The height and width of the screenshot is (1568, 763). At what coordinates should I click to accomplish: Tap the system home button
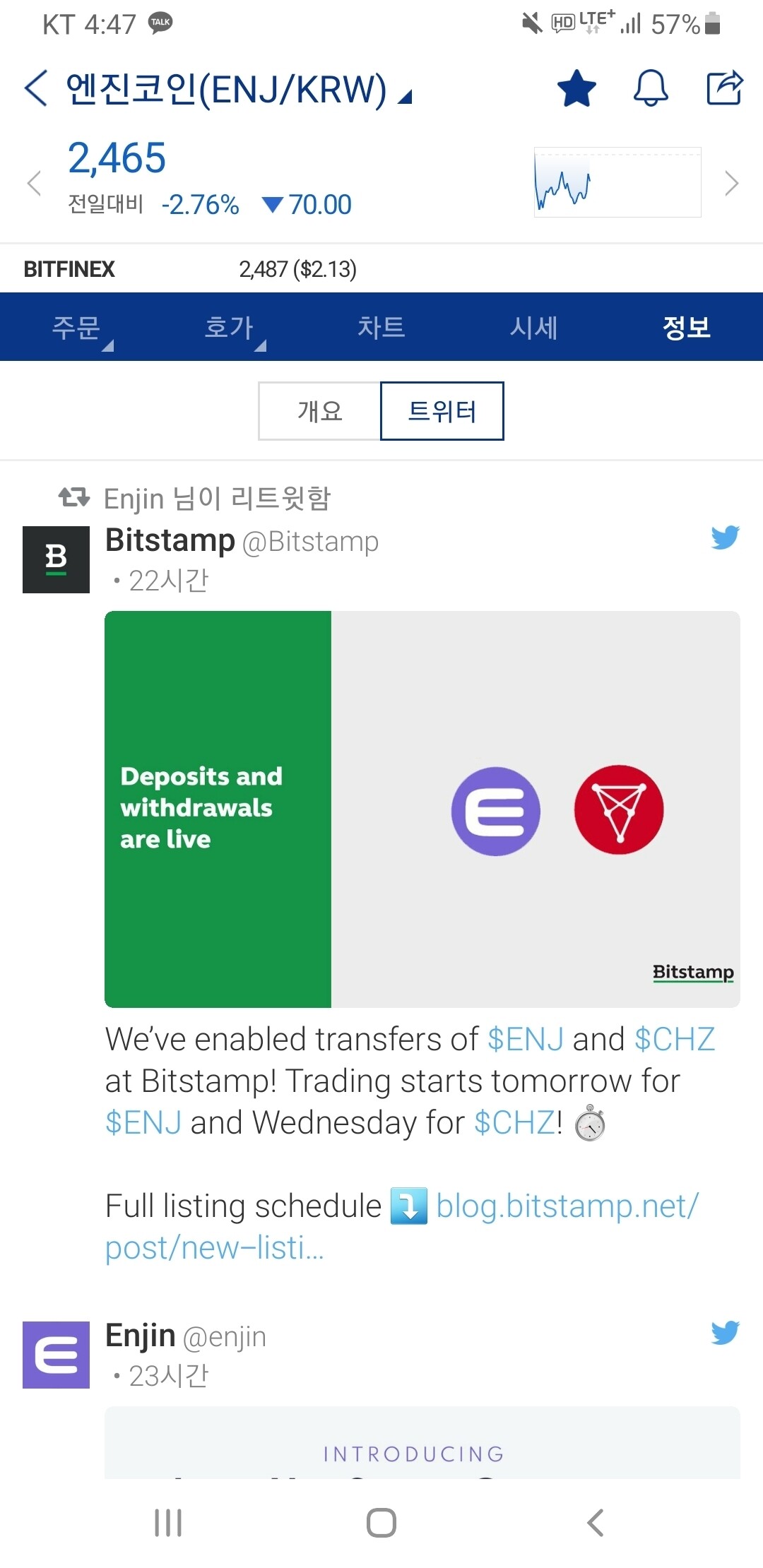(x=381, y=1522)
